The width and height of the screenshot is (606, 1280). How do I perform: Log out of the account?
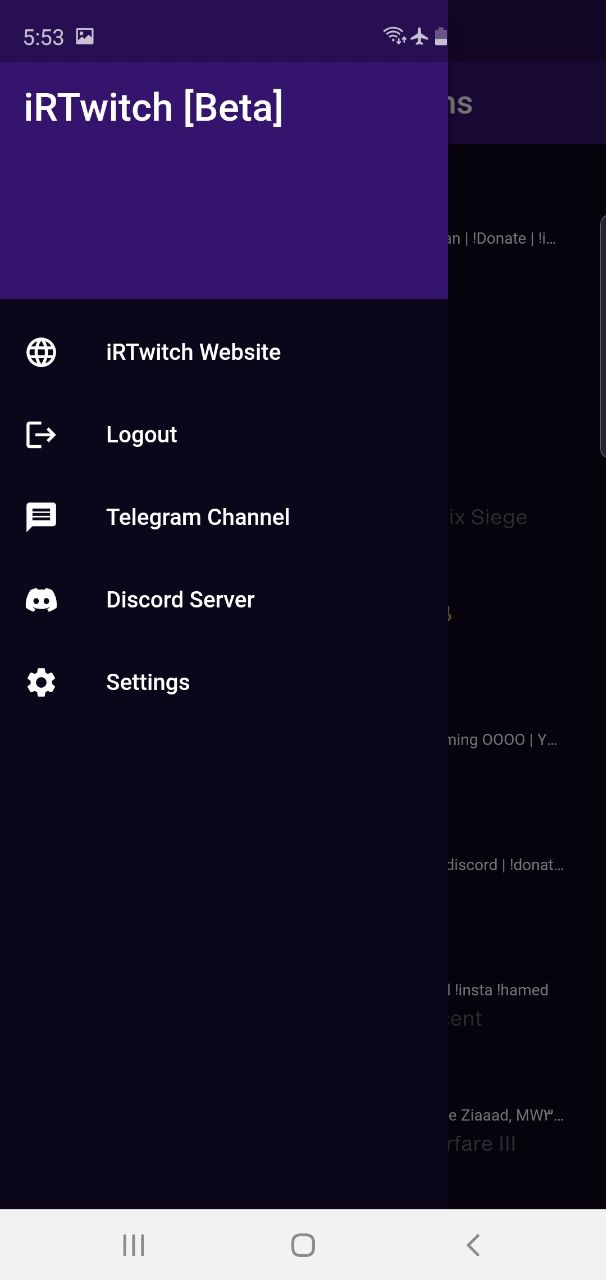pos(141,435)
